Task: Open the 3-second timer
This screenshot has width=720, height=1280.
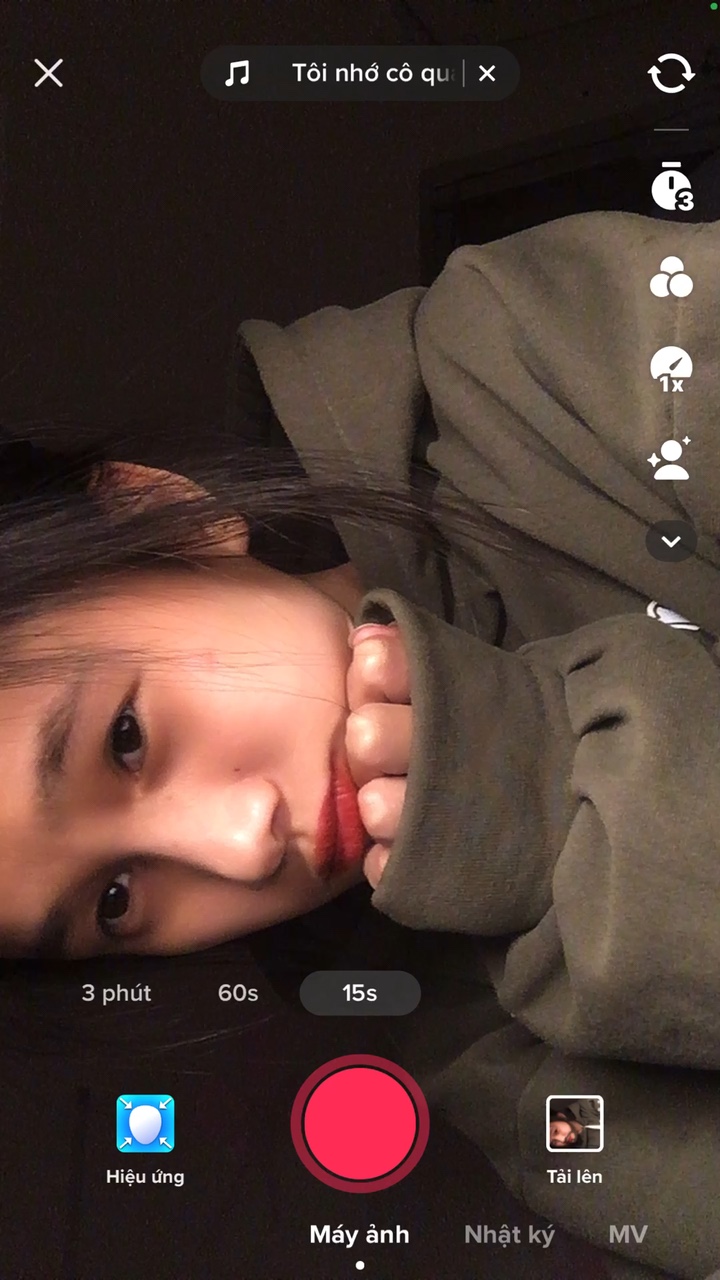Action: (x=671, y=187)
